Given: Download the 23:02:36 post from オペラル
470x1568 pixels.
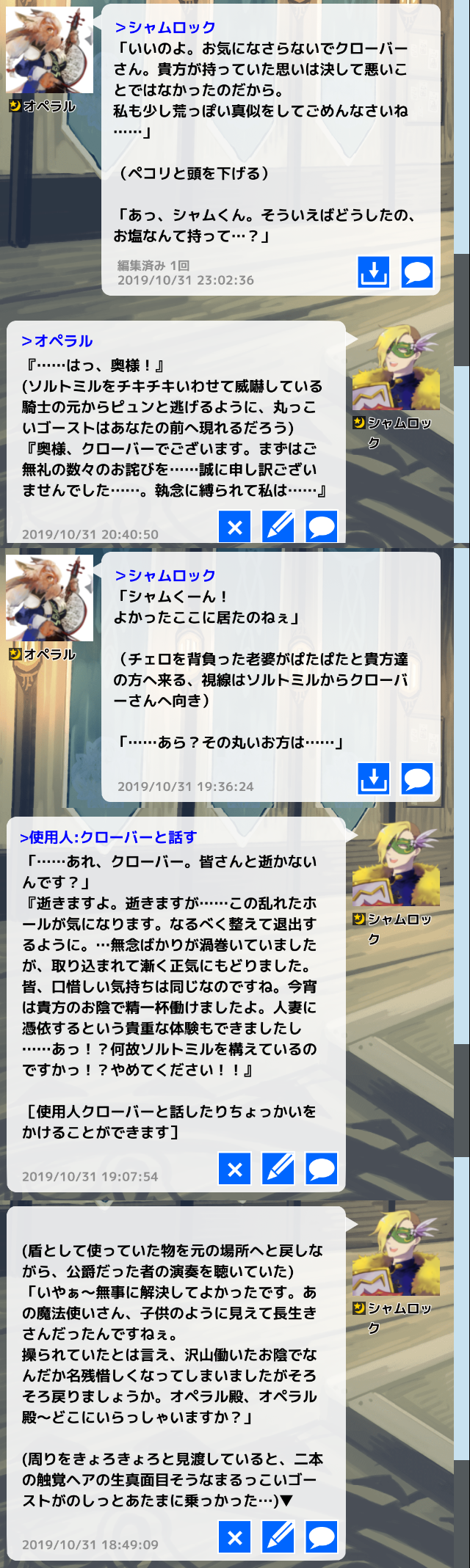Looking at the screenshot, I should [374, 272].
